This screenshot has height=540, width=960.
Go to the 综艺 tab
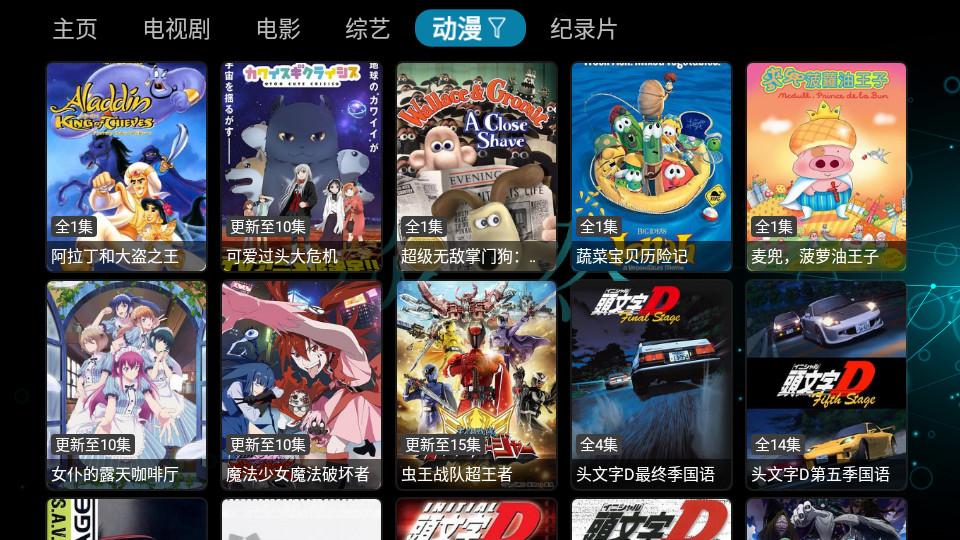pos(367,29)
